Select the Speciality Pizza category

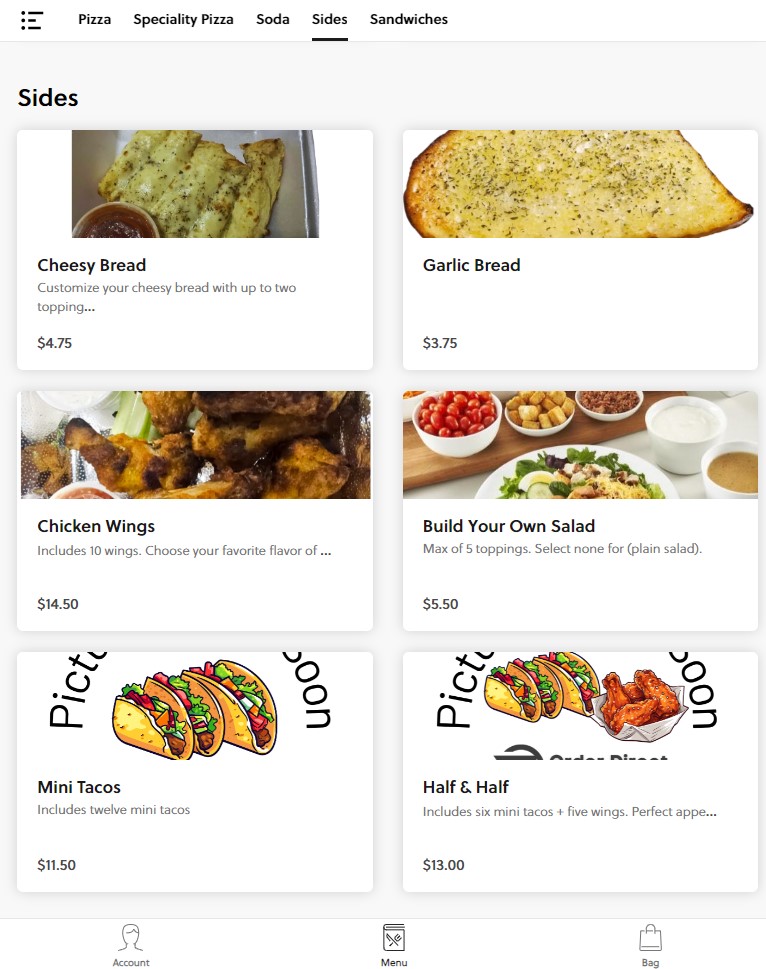[x=183, y=19]
